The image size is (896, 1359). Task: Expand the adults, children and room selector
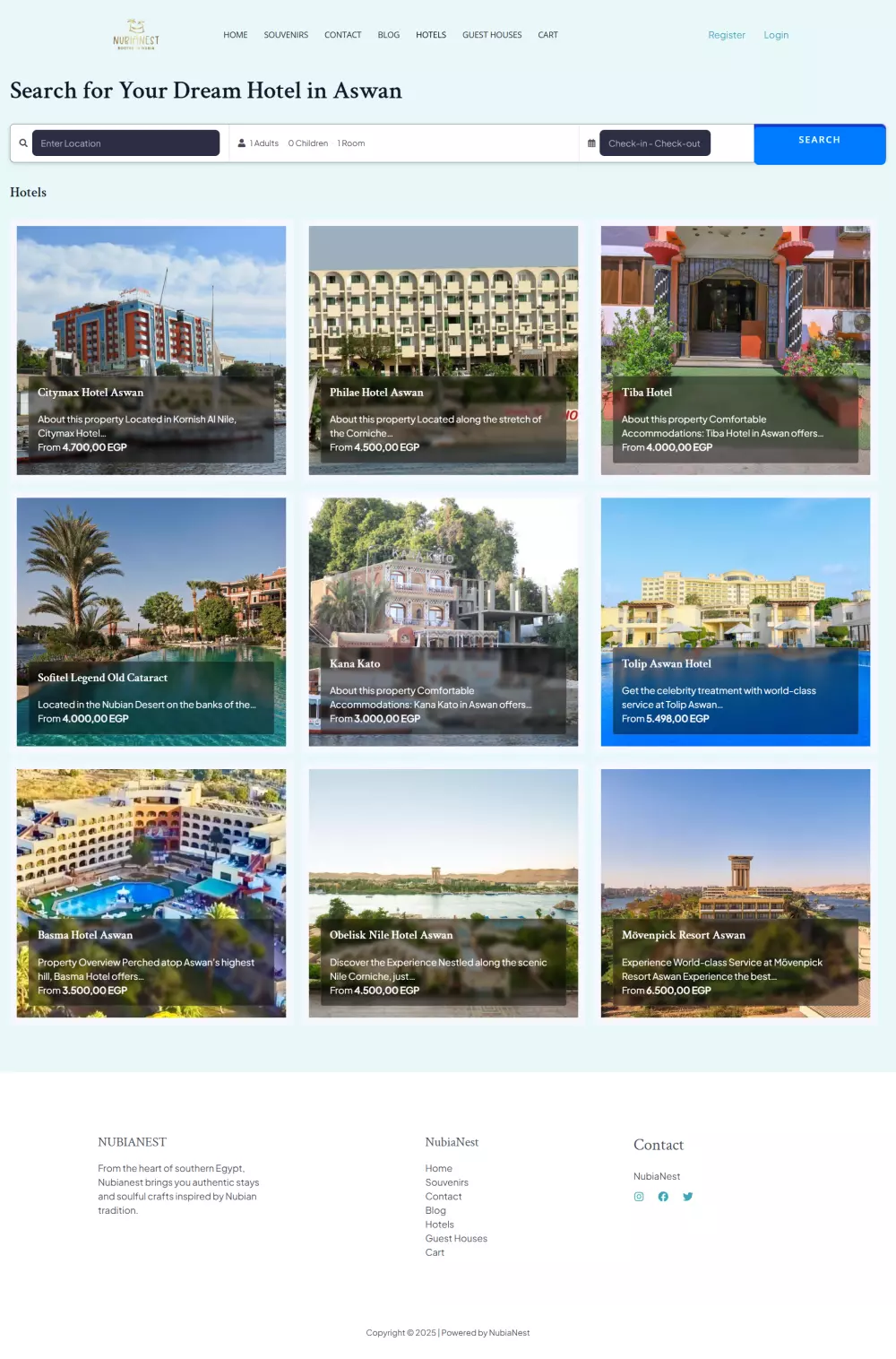301,143
